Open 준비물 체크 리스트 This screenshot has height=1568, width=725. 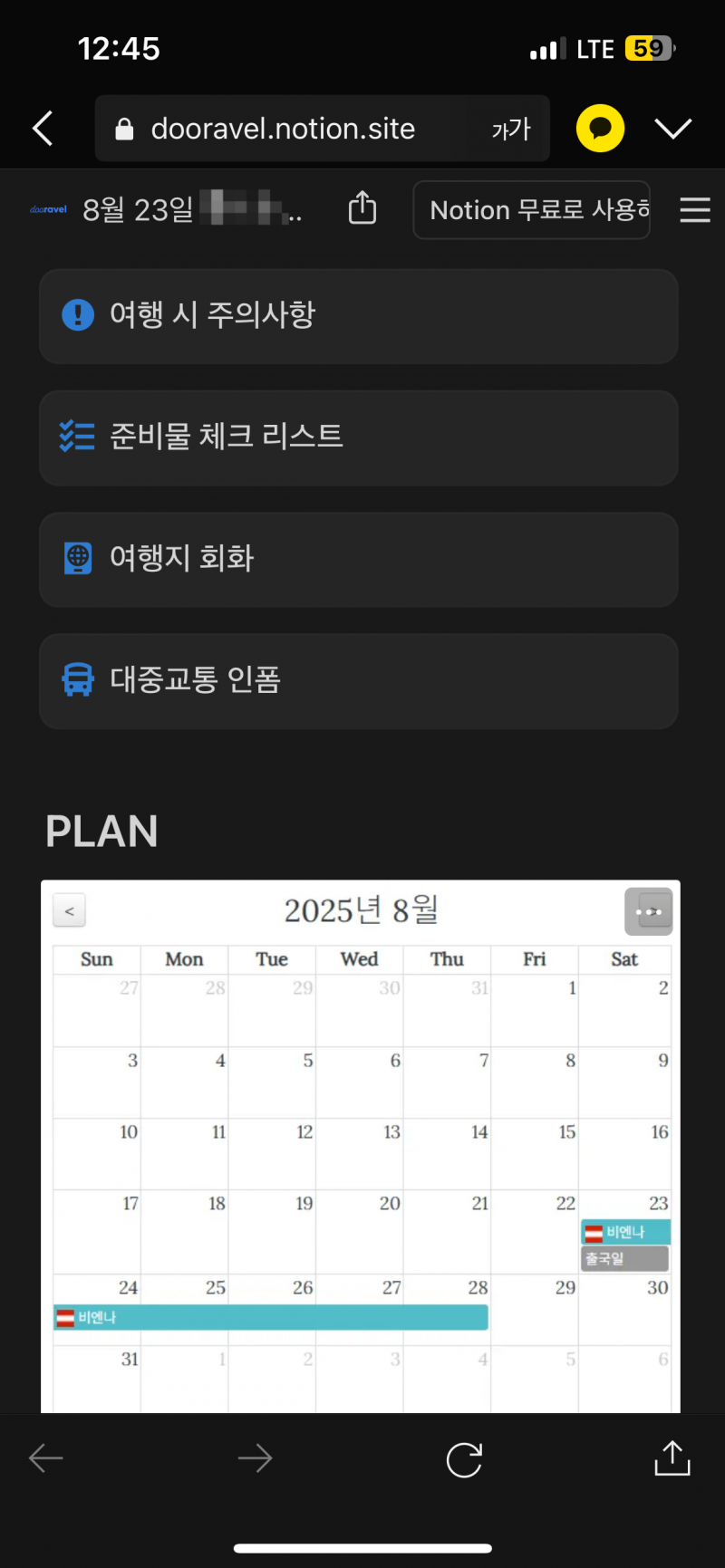[358, 438]
